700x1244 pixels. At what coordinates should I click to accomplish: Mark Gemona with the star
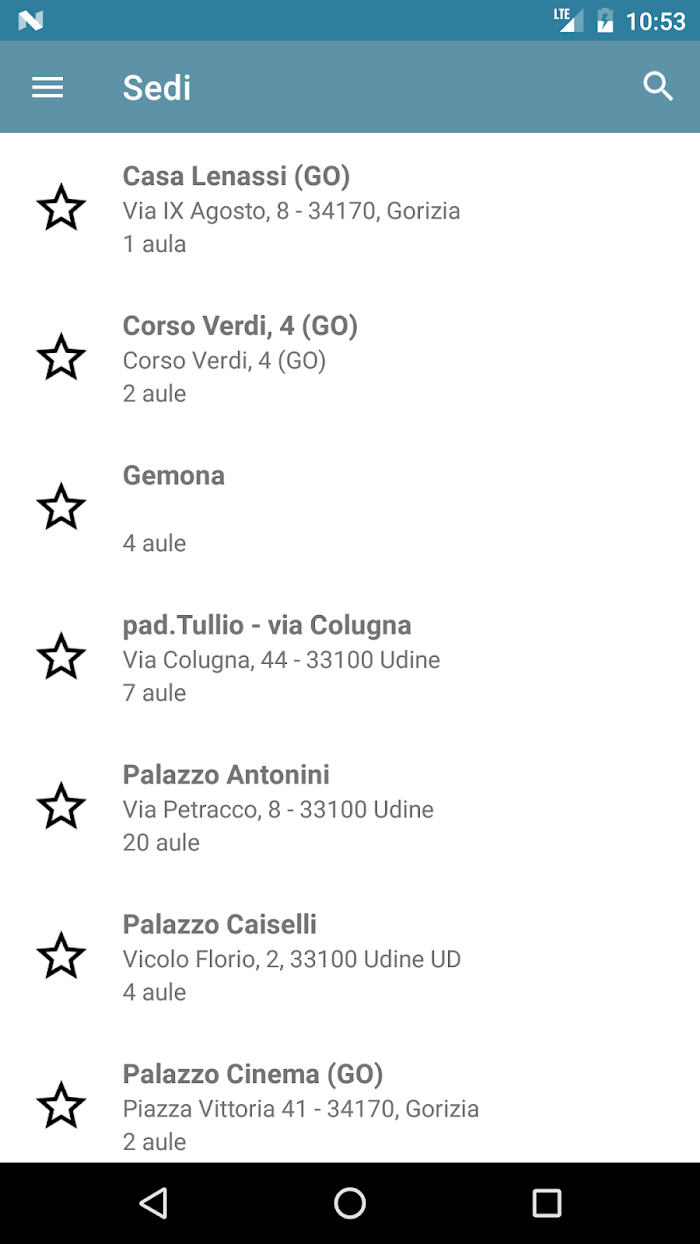click(x=61, y=507)
